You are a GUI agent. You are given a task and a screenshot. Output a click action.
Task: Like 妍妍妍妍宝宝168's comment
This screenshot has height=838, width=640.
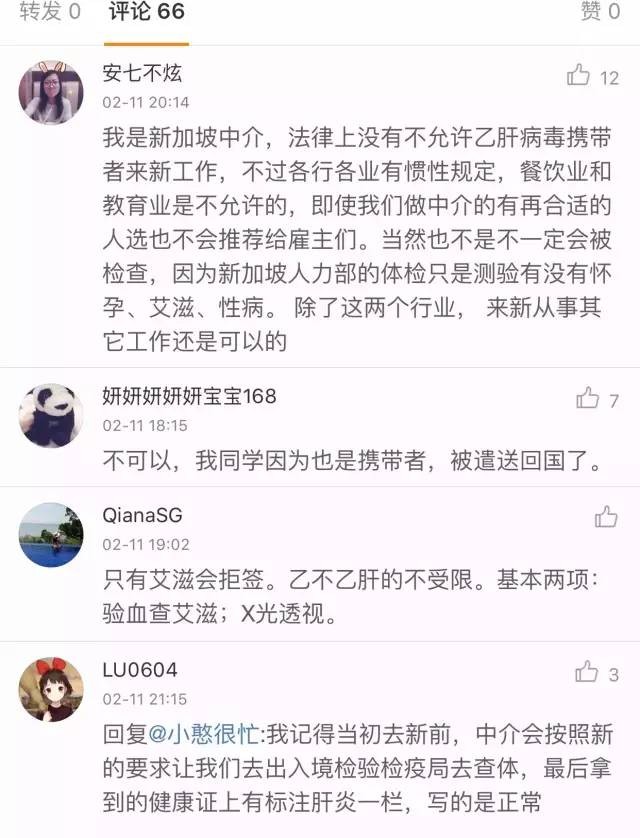pyautogui.click(x=587, y=399)
